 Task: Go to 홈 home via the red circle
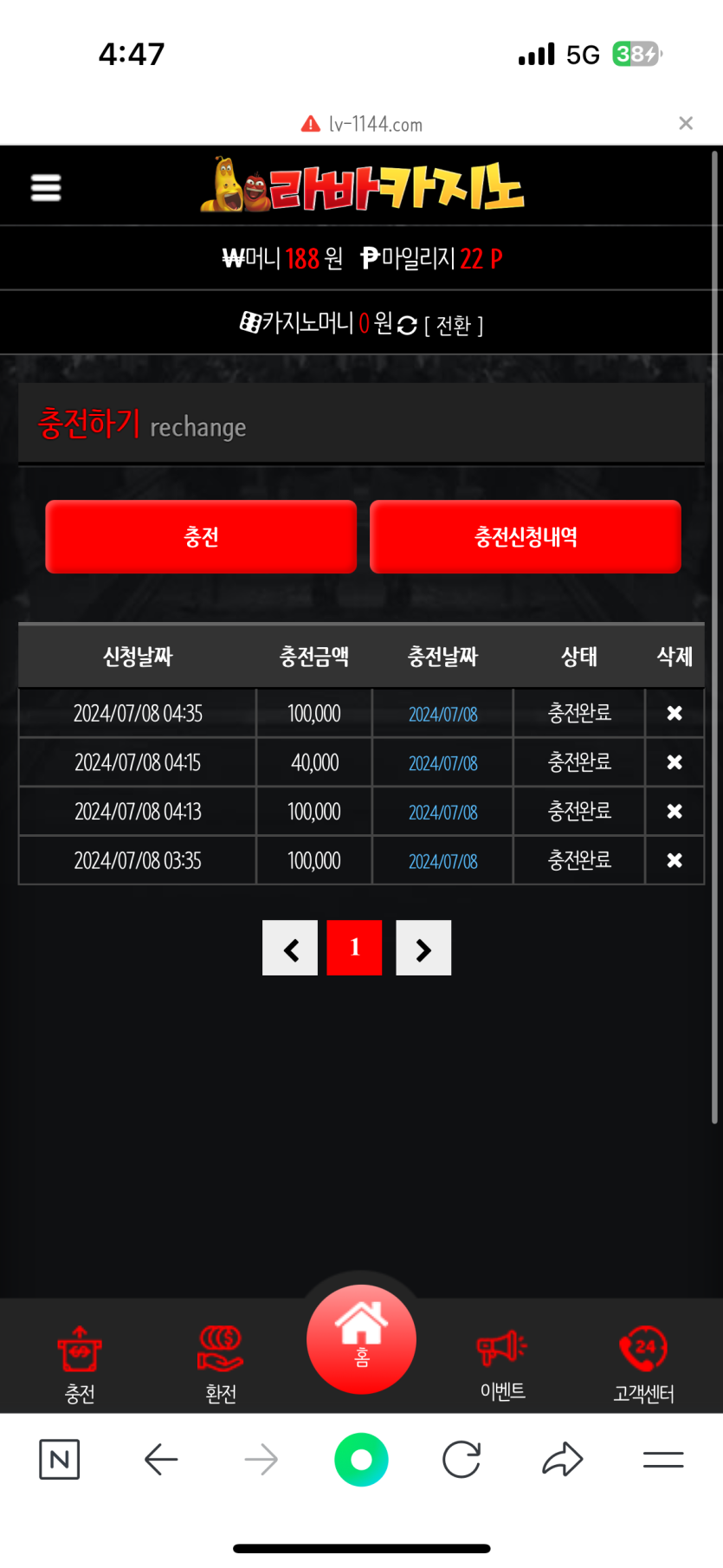pos(361,1338)
